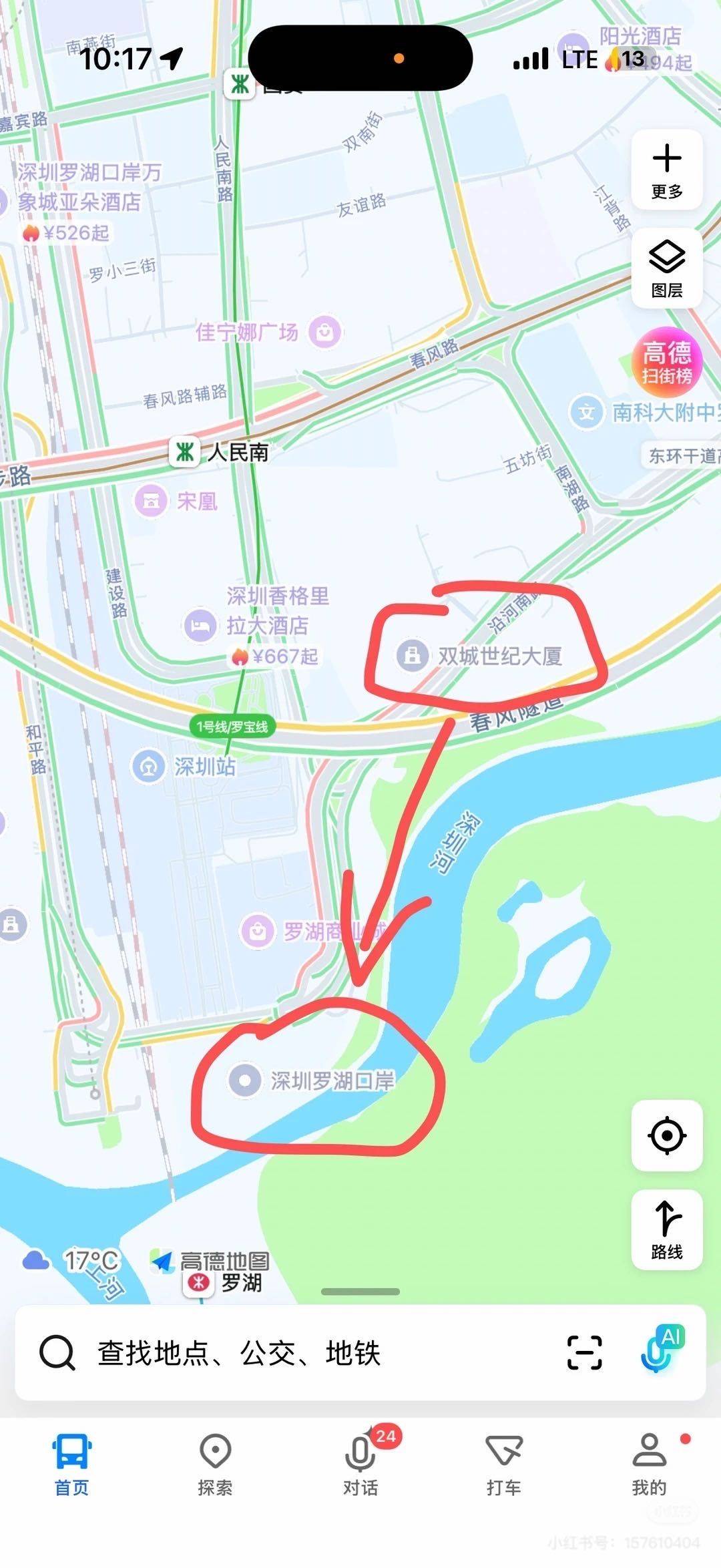Screen dimensions: 721x1568
Task: Select 人民南 metro station marker
Action: pyautogui.click(x=185, y=452)
